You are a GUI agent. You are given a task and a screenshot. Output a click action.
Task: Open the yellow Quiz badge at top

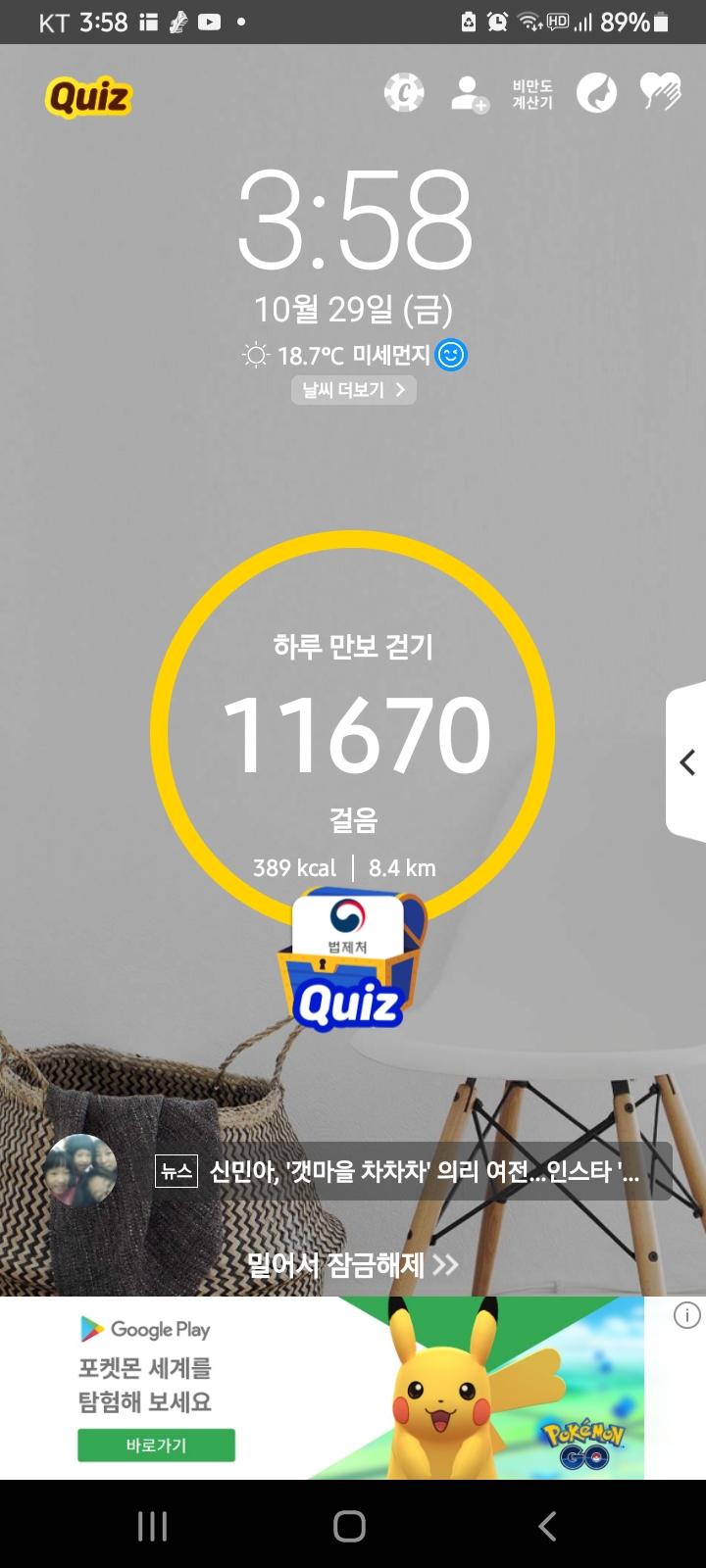click(88, 97)
